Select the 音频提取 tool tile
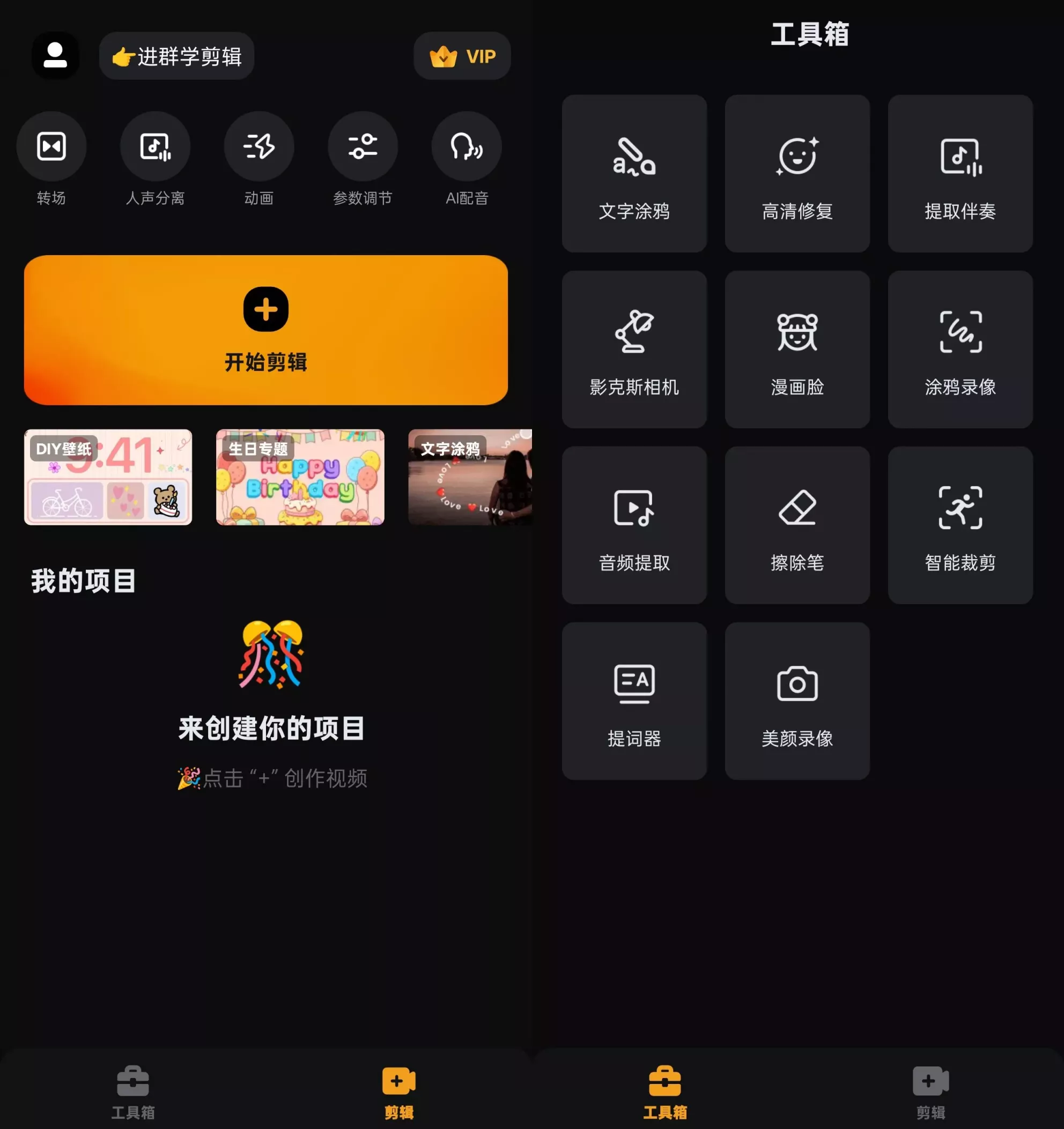The width and height of the screenshot is (1064, 1129). point(634,525)
